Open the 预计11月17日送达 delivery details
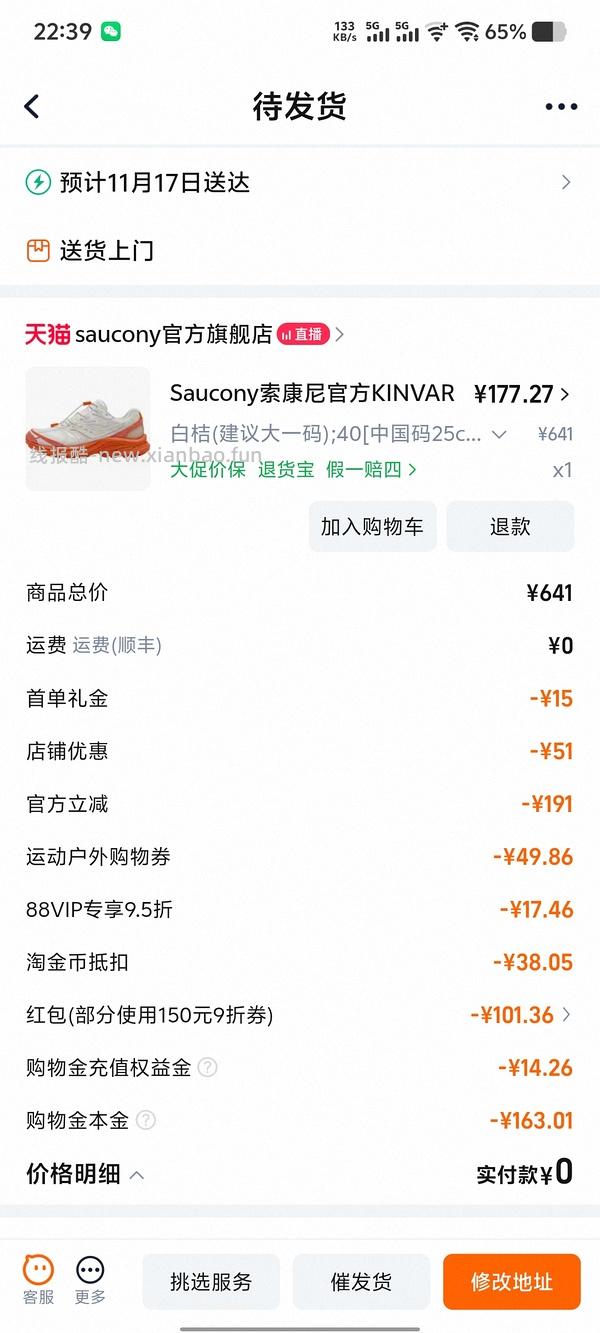 coord(300,182)
